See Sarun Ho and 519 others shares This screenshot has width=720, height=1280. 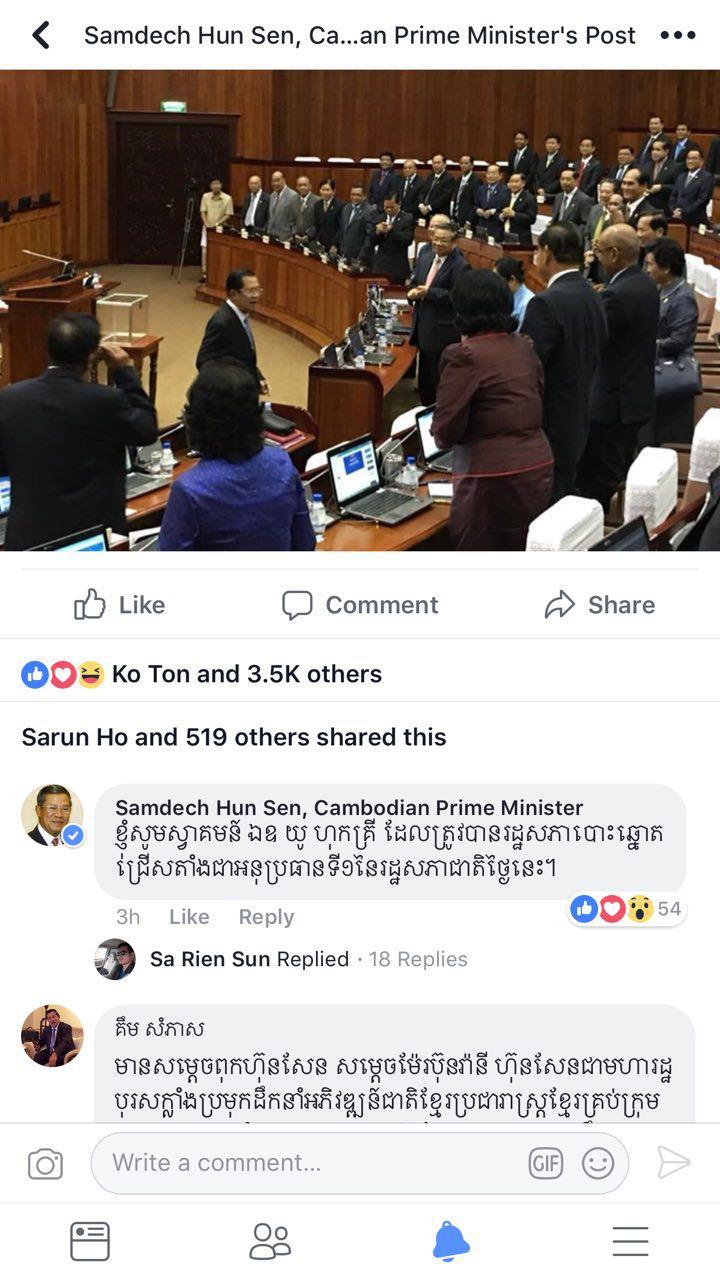[234, 737]
